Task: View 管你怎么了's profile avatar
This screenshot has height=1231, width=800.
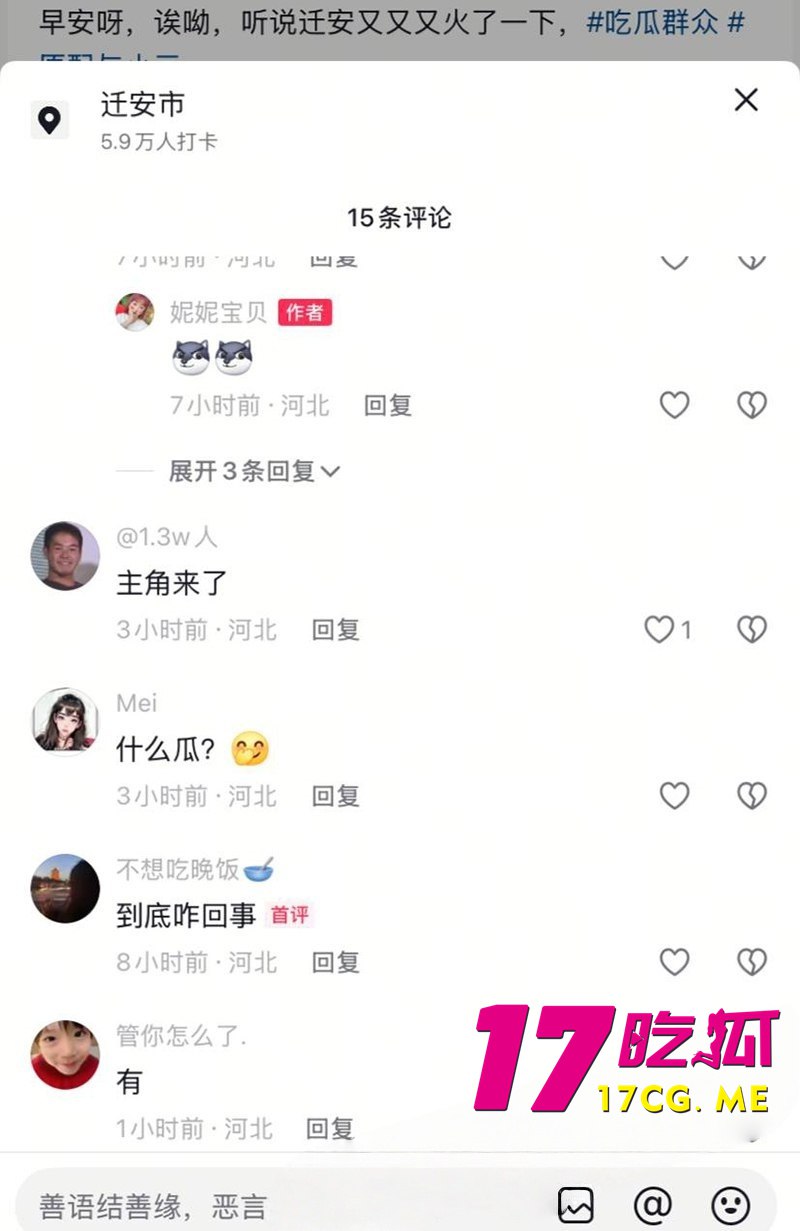Action: pyautogui.click(x=66, y=1054)
